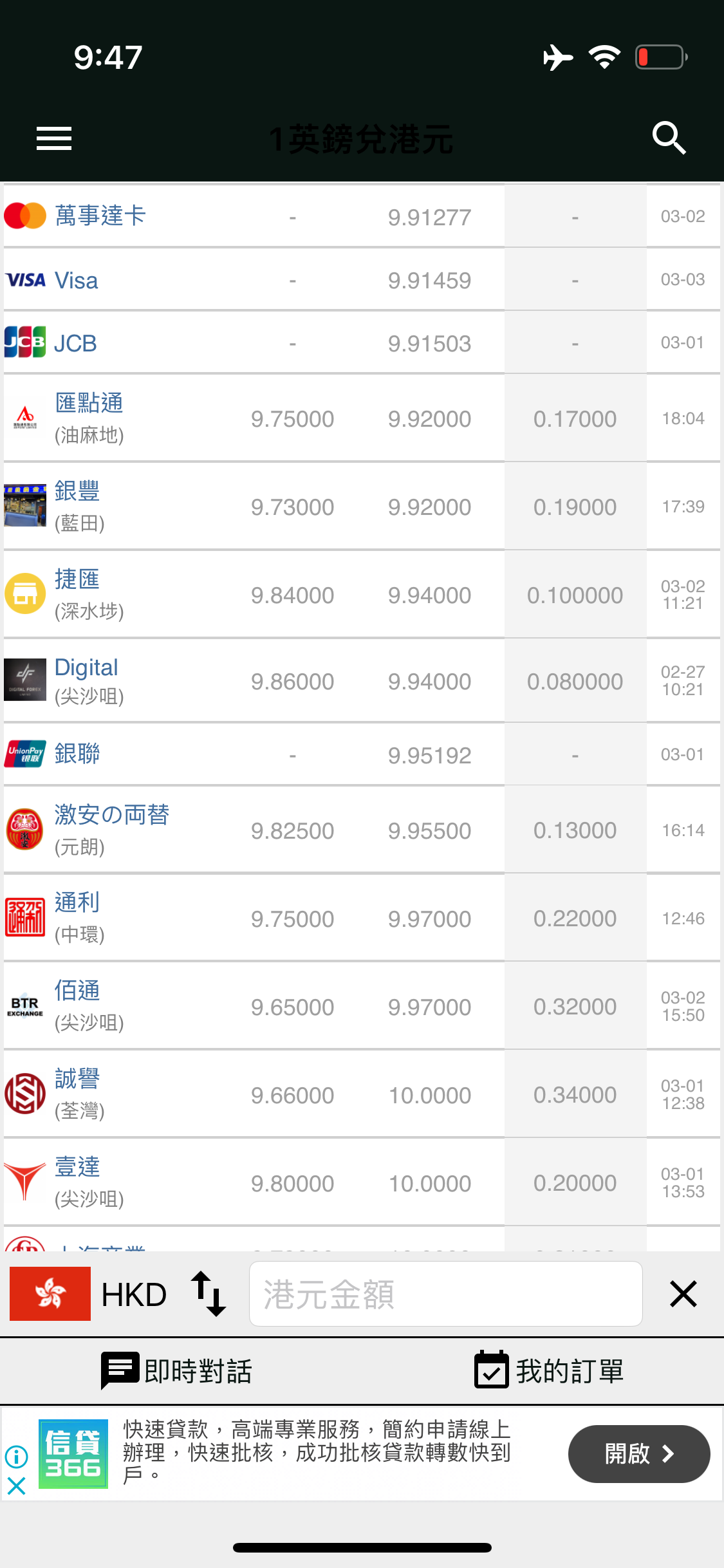This screenshot has width=724, height=1568.
Task: Swap currencies with the arrows icon
Action: (x=209, y=1294)
